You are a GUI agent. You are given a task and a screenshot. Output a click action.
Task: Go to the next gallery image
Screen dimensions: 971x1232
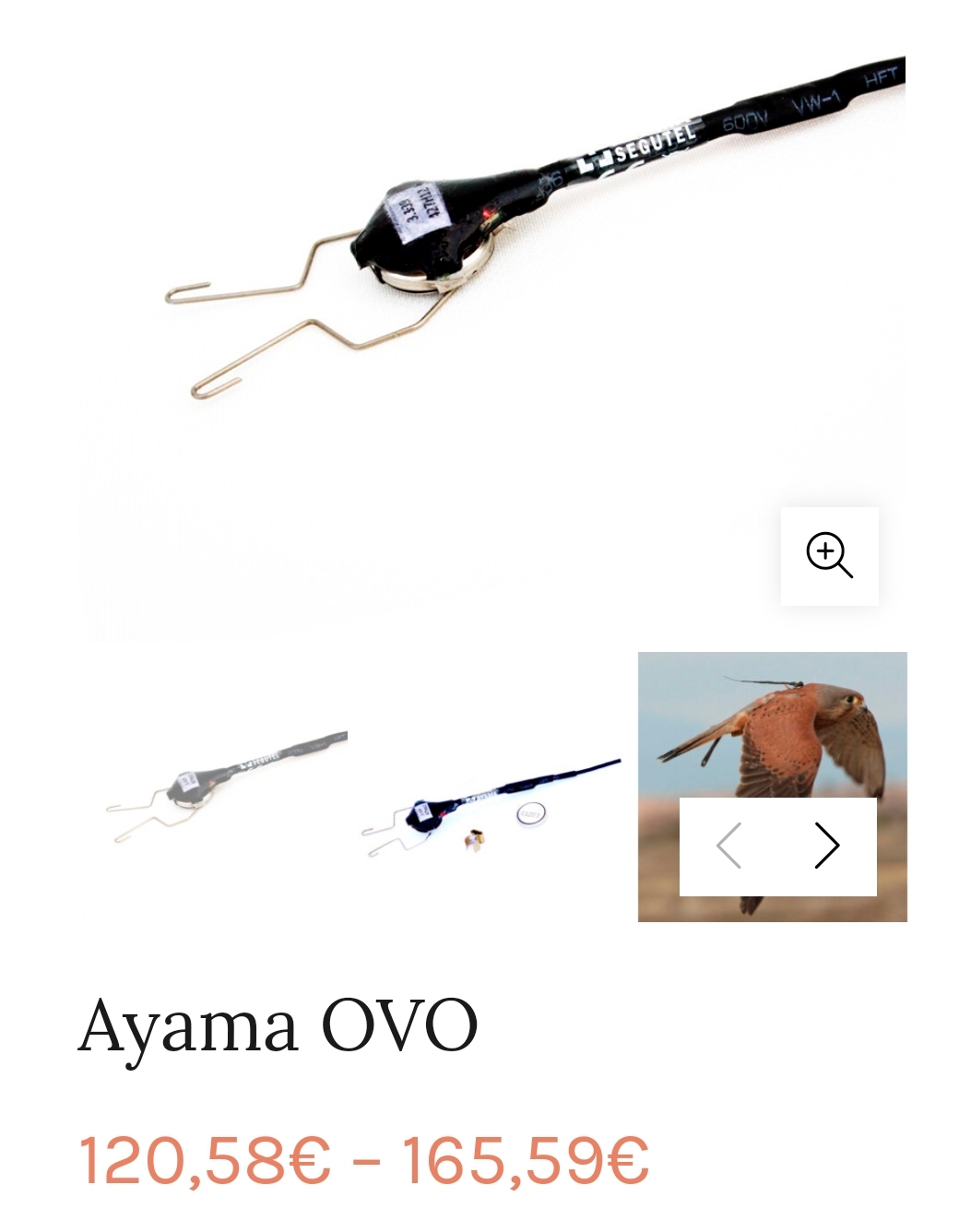pyautogui.click(x=826, y=846)
